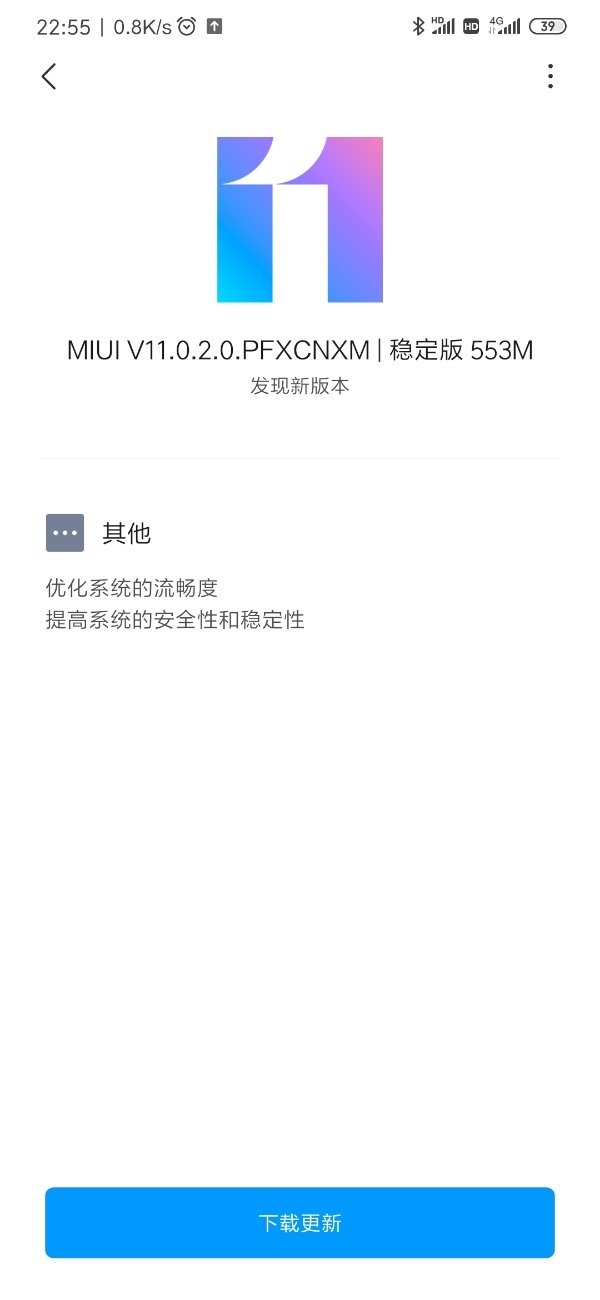This screenshot has height=1300, width=600.
Task: Go back using the top-left arrow
Action: [x=49, y=77]
